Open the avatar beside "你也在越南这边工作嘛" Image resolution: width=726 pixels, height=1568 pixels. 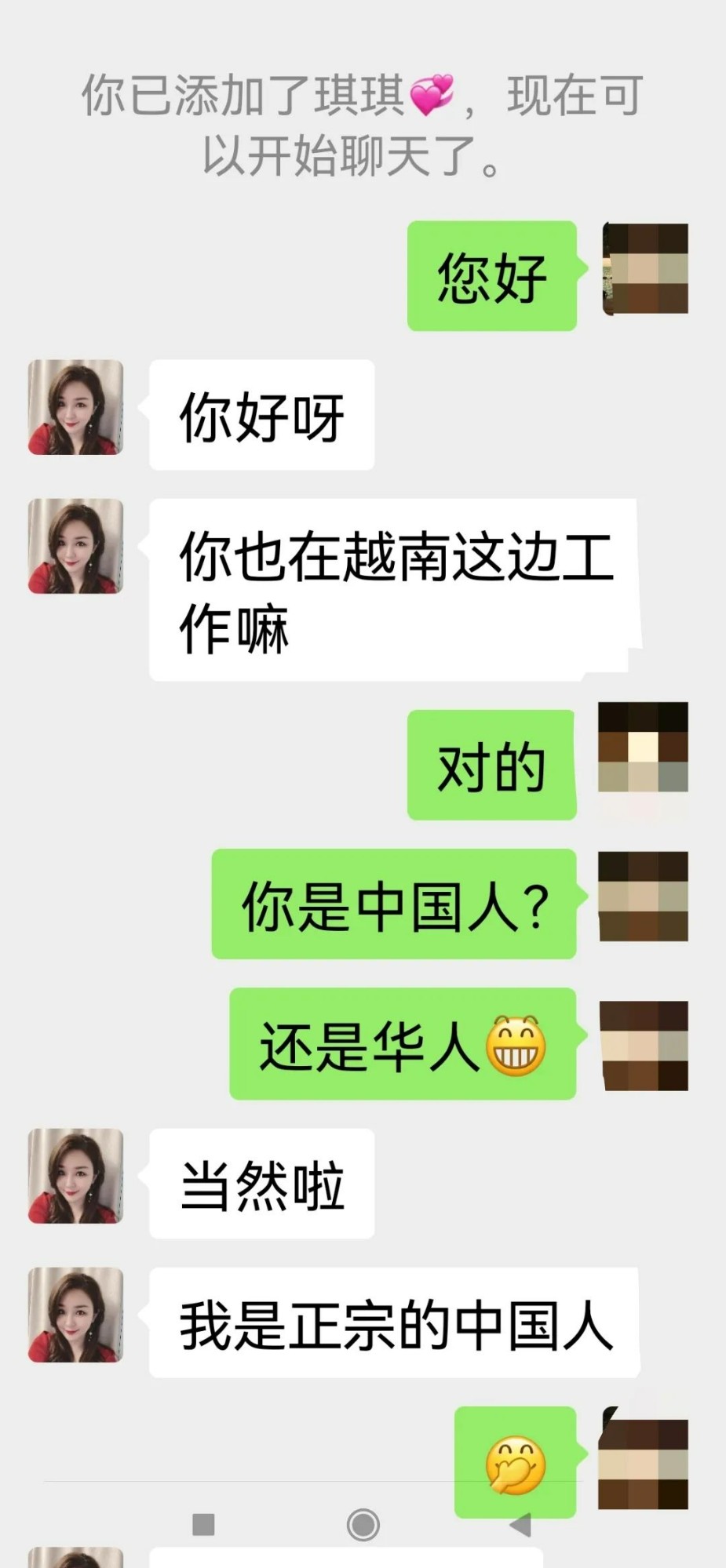(75, 546)
